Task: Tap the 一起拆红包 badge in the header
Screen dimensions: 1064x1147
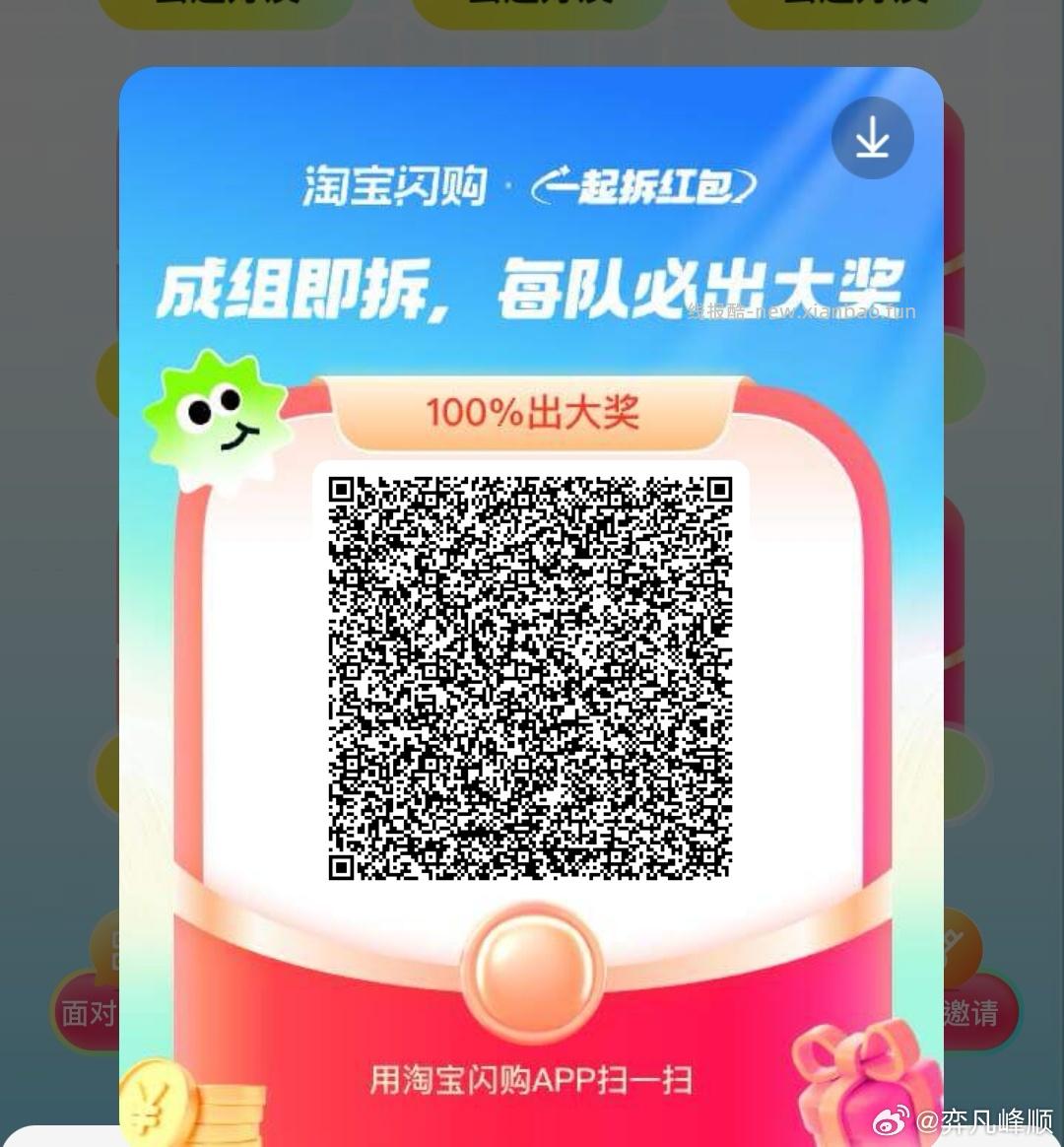Action: pyautogui.click(x=645, y=188)
